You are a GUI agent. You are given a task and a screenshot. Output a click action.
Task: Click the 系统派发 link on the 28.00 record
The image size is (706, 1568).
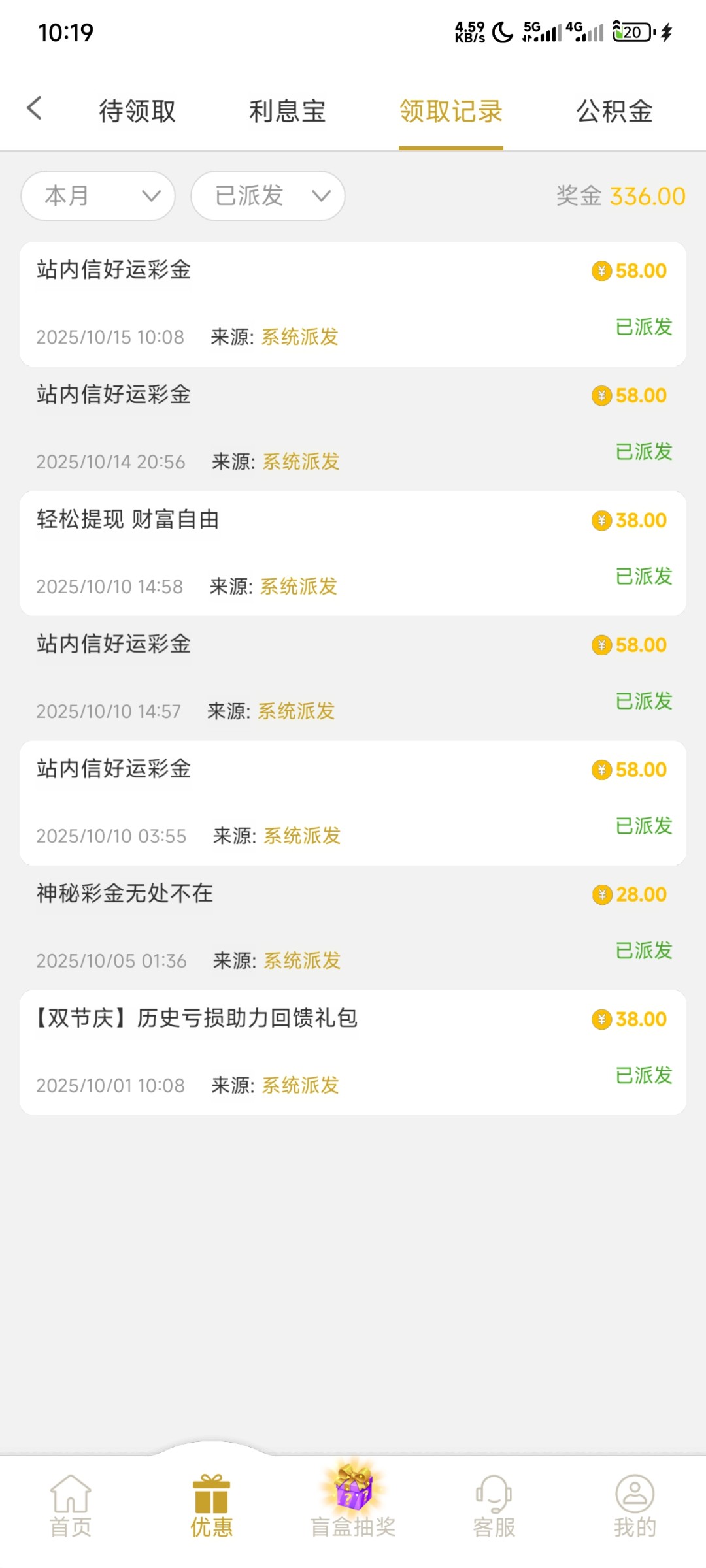pyautogui.click(x=300, y=960)
